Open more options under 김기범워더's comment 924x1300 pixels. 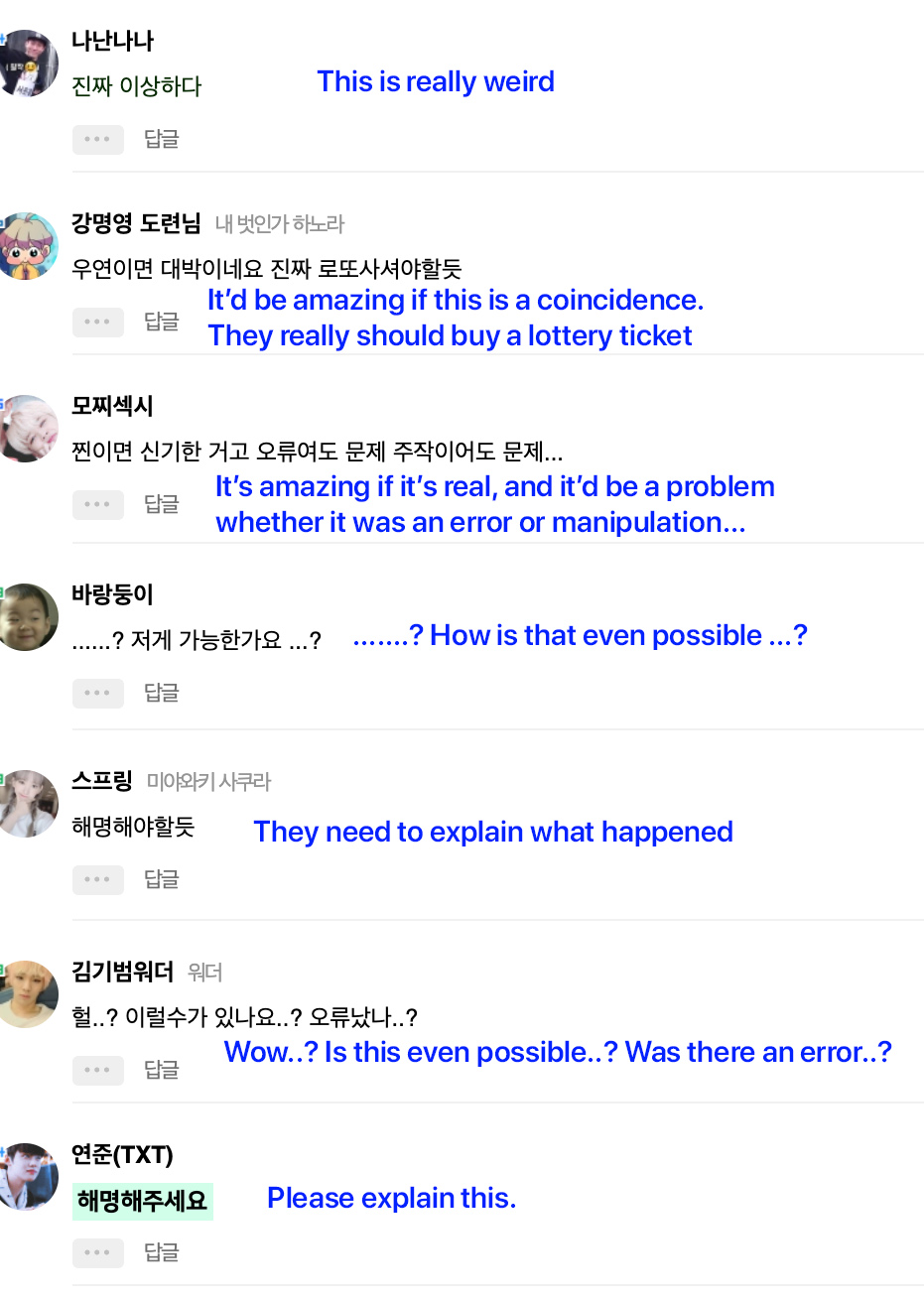(97, 1070)
